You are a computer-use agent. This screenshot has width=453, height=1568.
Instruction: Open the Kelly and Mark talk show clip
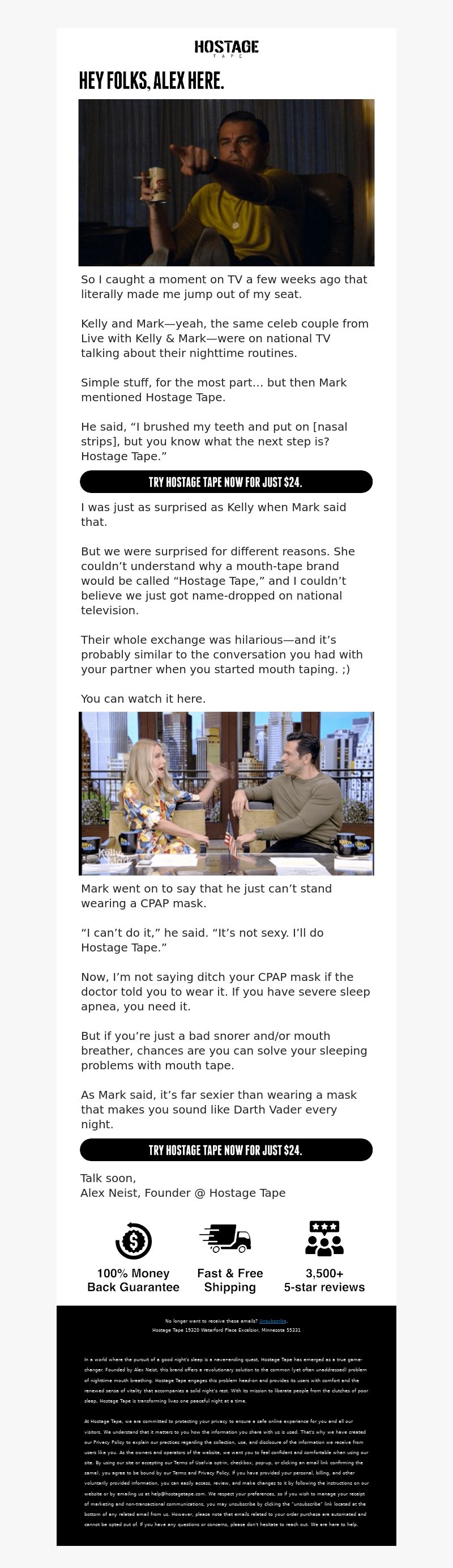pyautogui.click(x=226, y=793)
